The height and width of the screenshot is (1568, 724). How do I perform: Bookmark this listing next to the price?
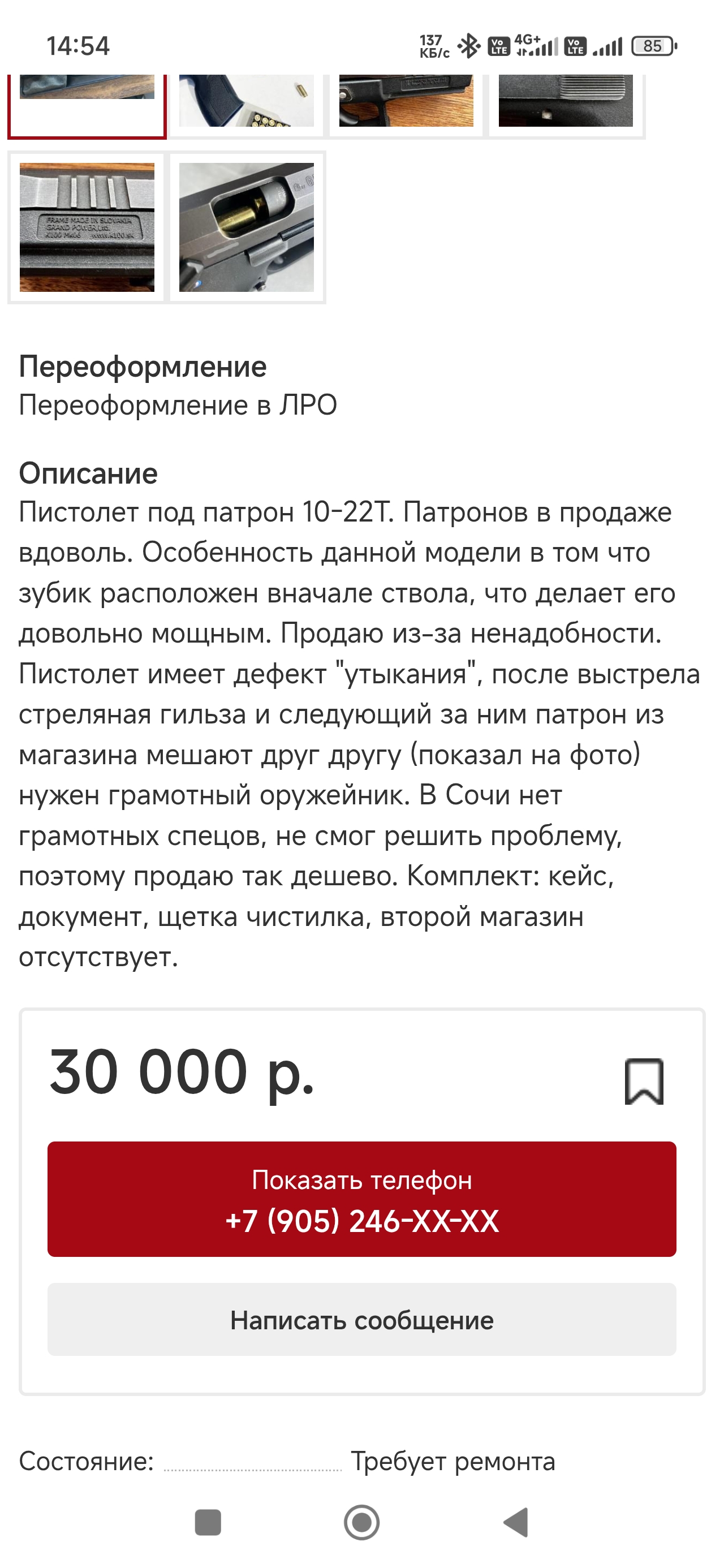coord(644,1081)
